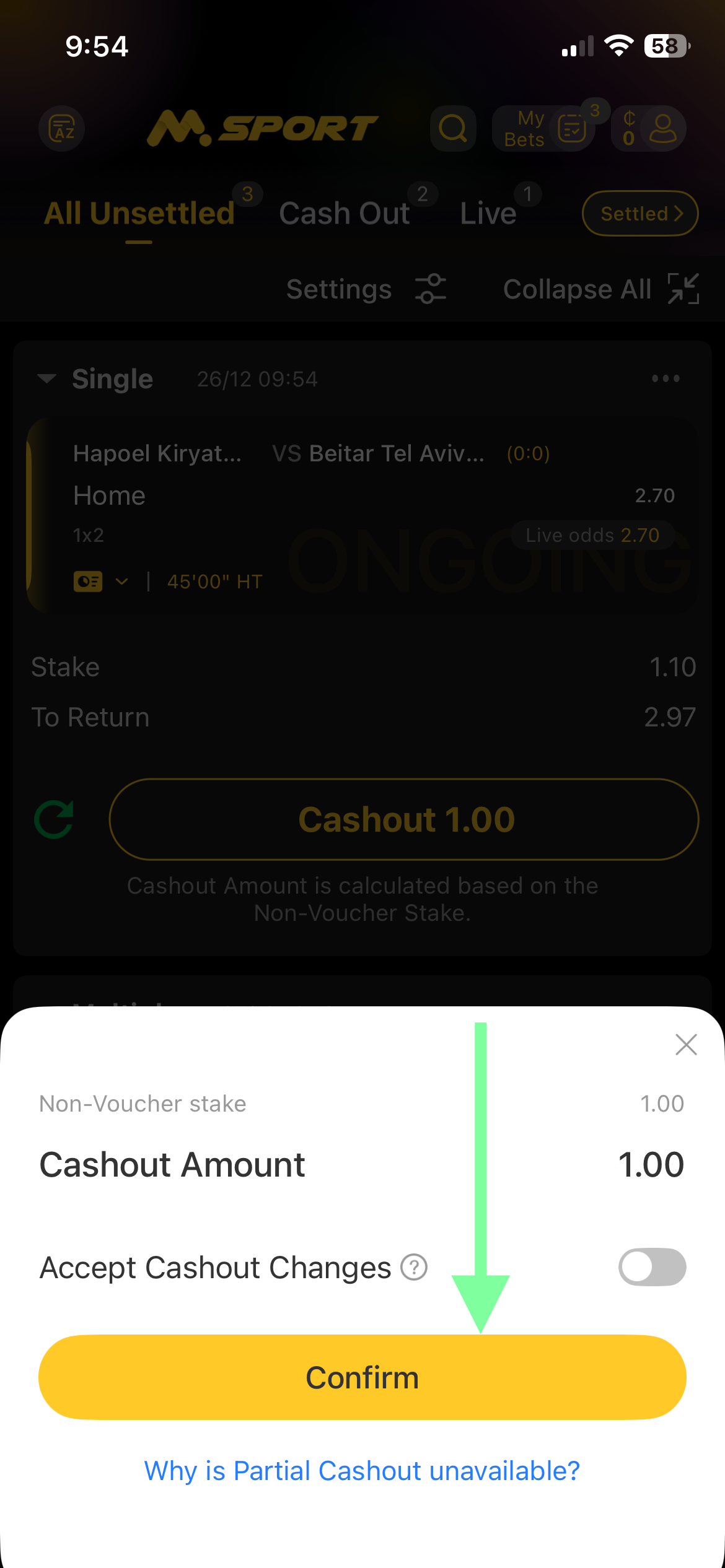Image resolution: width=725 pixels, height=1568 pixels.
Task: Open Why is Partial Cashout unavailable link
Action: [x=362, y=1471]
